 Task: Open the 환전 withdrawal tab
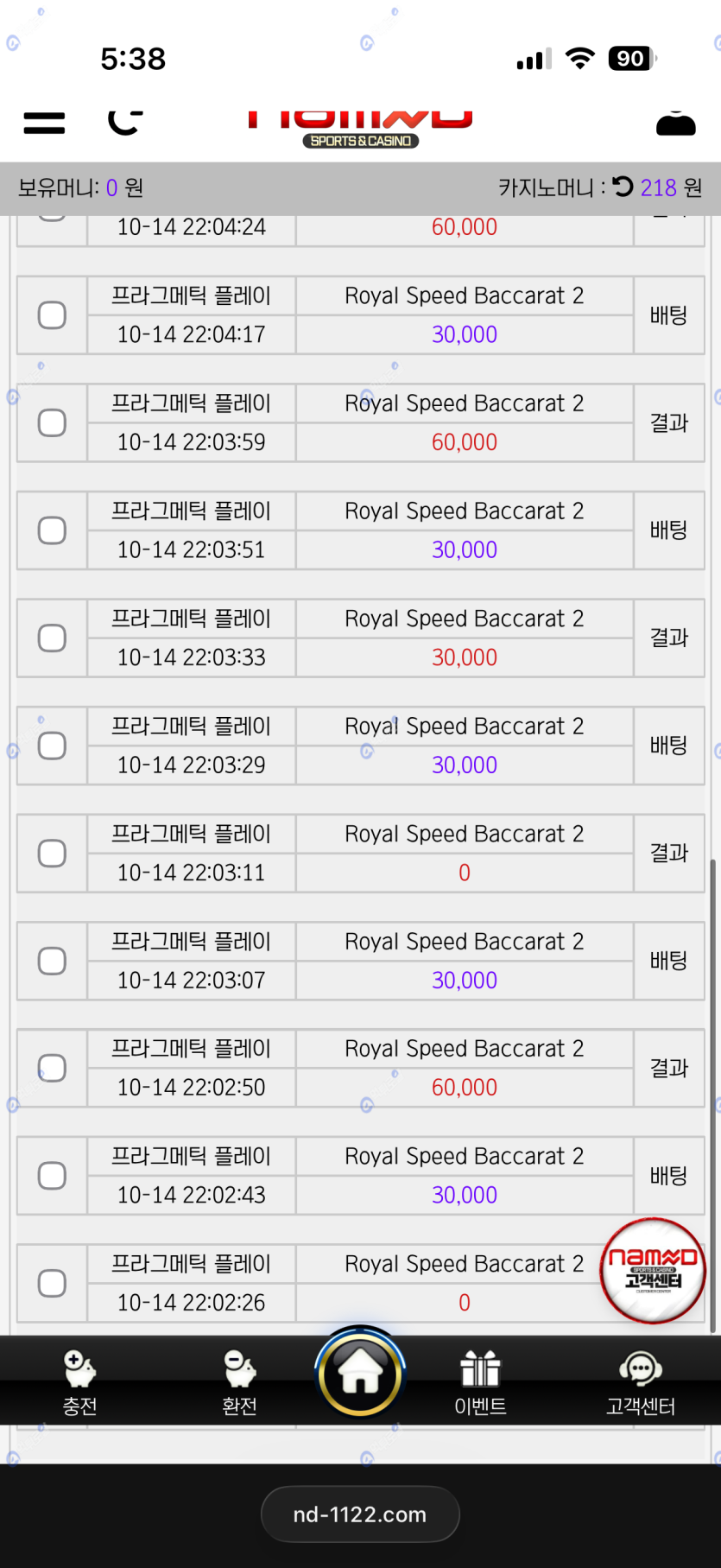(239, 1382)
